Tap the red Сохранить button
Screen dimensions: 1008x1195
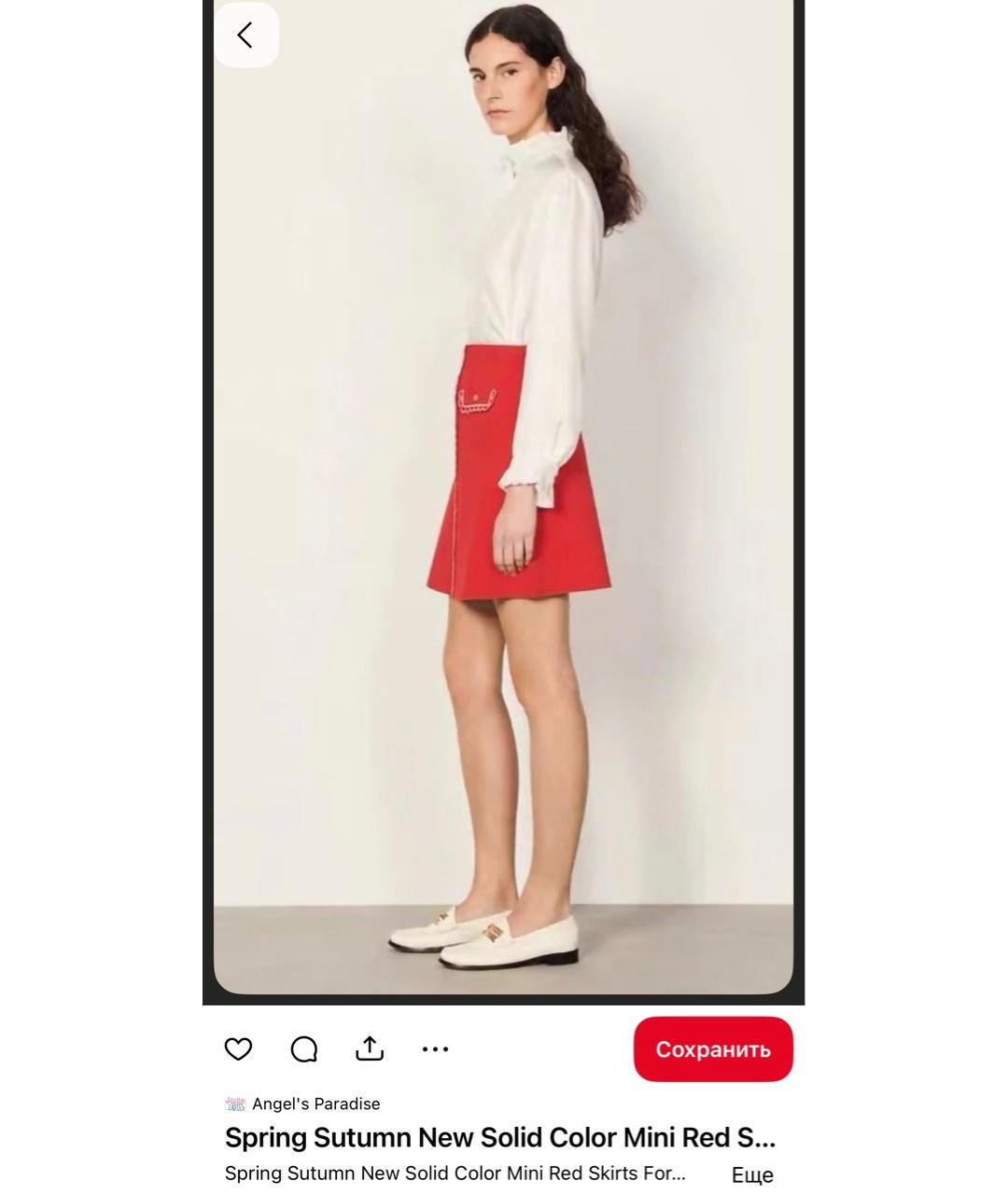click(x=713, y=1048)
